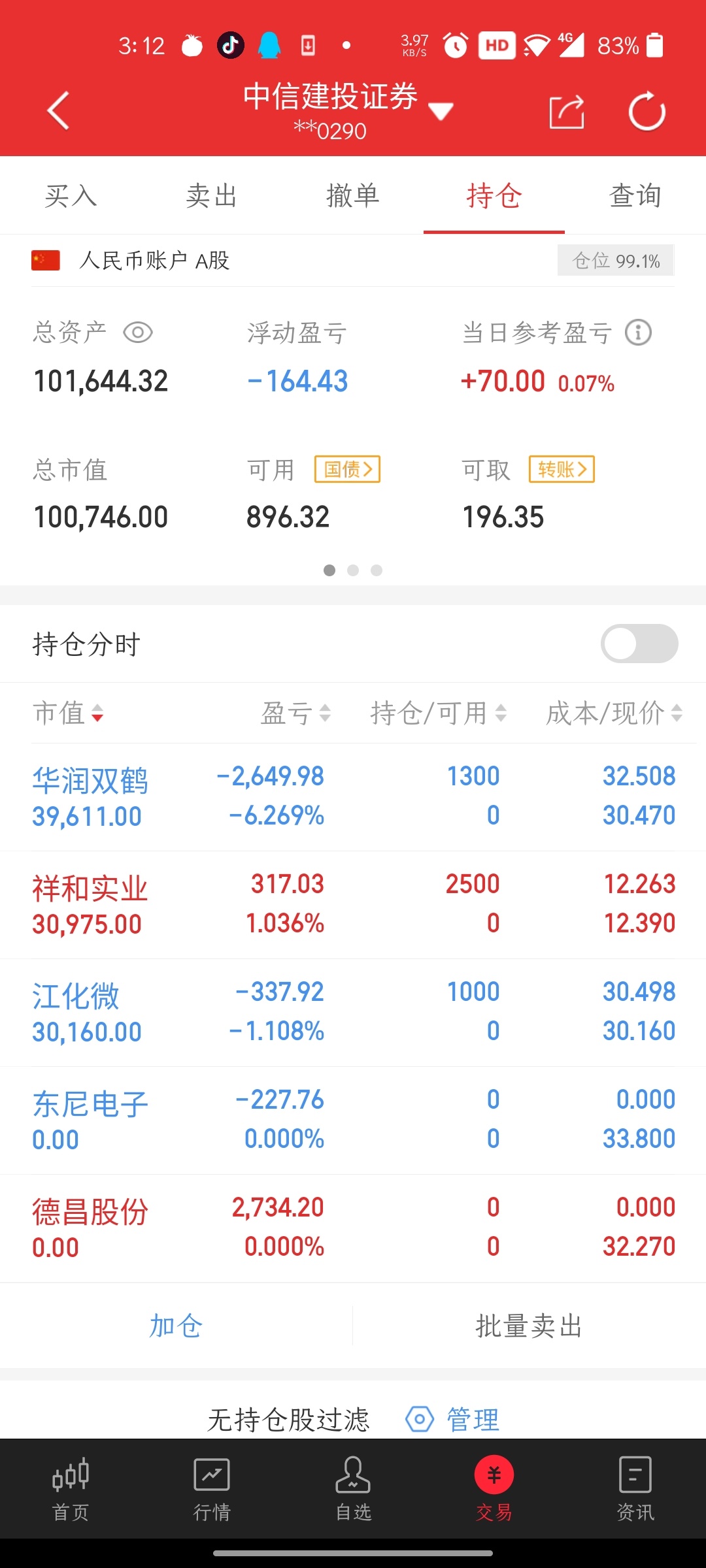706x1568 pixels.
Task: Tap the 转账 button next to 可取
Action: click(x=562, y=469)
